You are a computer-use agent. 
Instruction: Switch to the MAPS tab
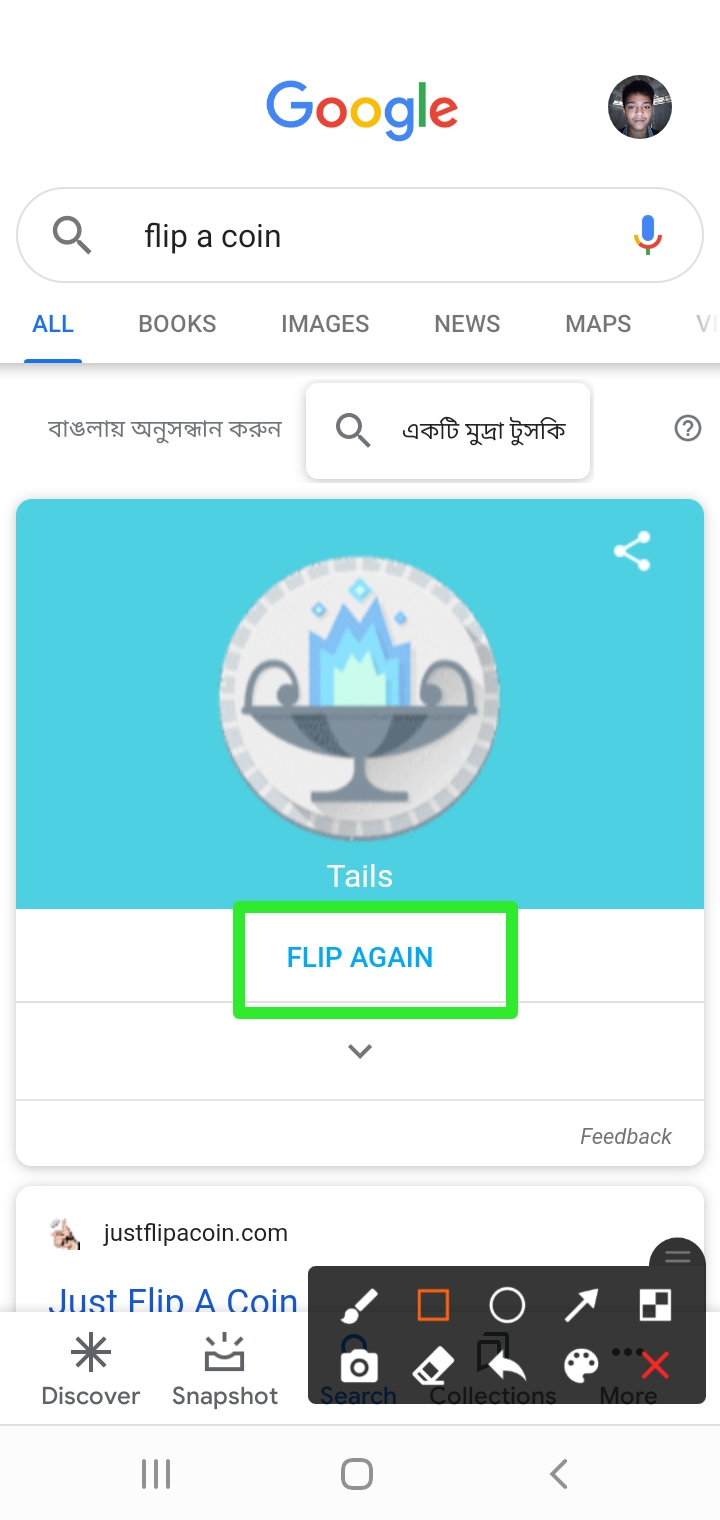coord(598,324)
